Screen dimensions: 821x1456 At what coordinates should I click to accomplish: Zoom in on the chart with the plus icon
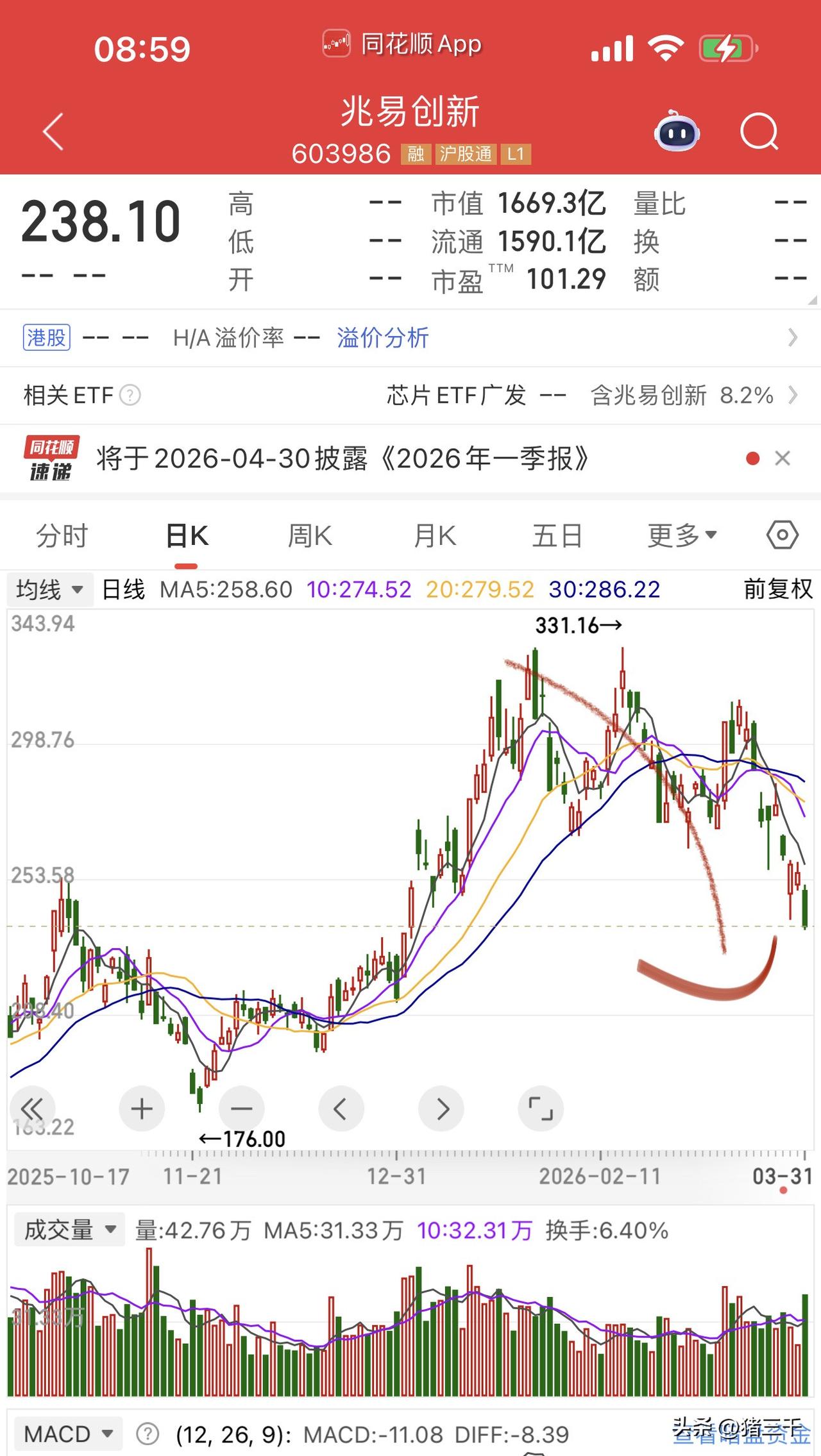pos(141,1109)
